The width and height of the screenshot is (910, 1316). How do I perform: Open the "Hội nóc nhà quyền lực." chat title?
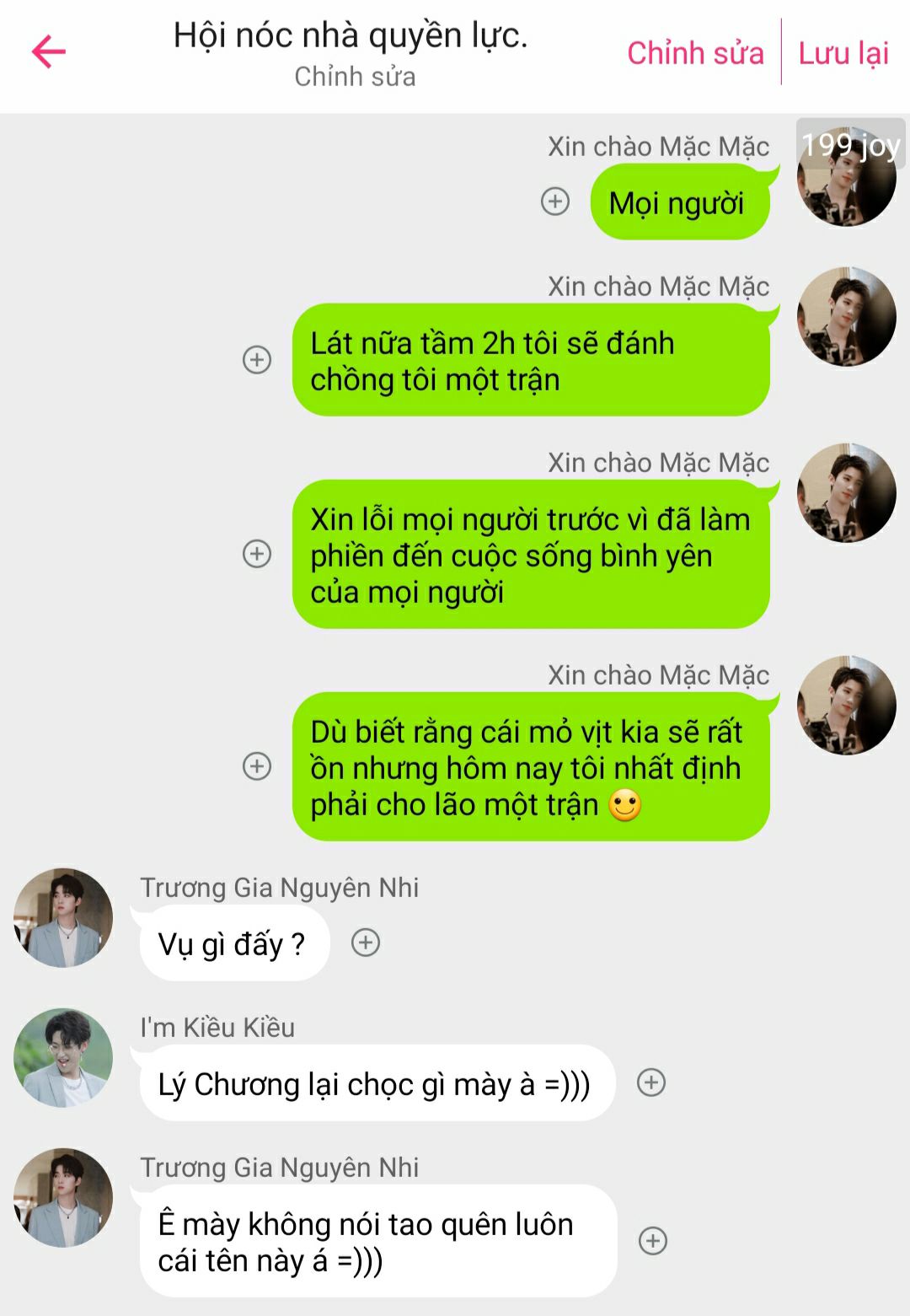(x=351, y=36)
